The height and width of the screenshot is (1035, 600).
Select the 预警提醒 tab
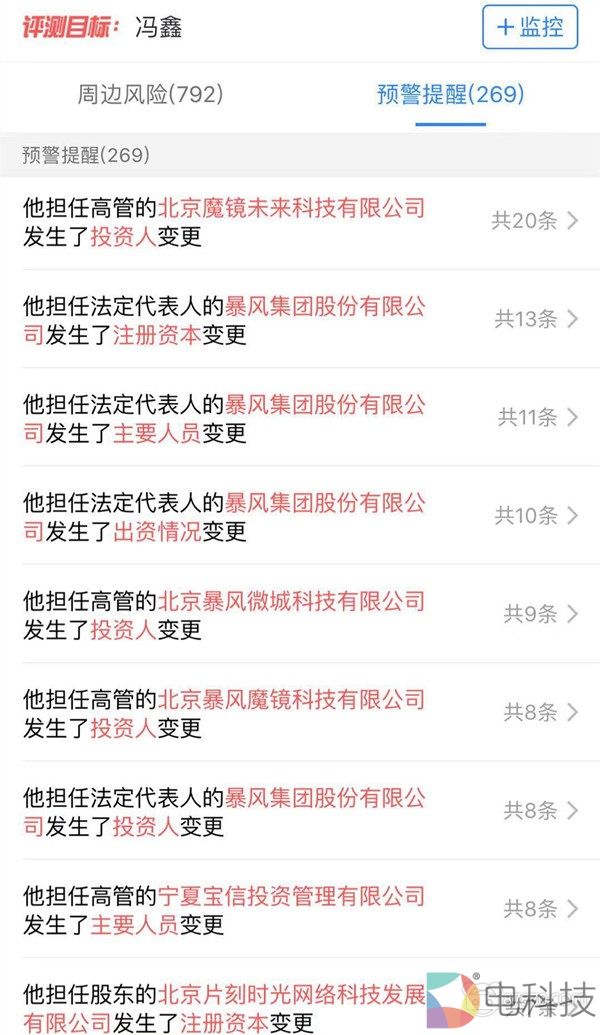coord(450,95)
